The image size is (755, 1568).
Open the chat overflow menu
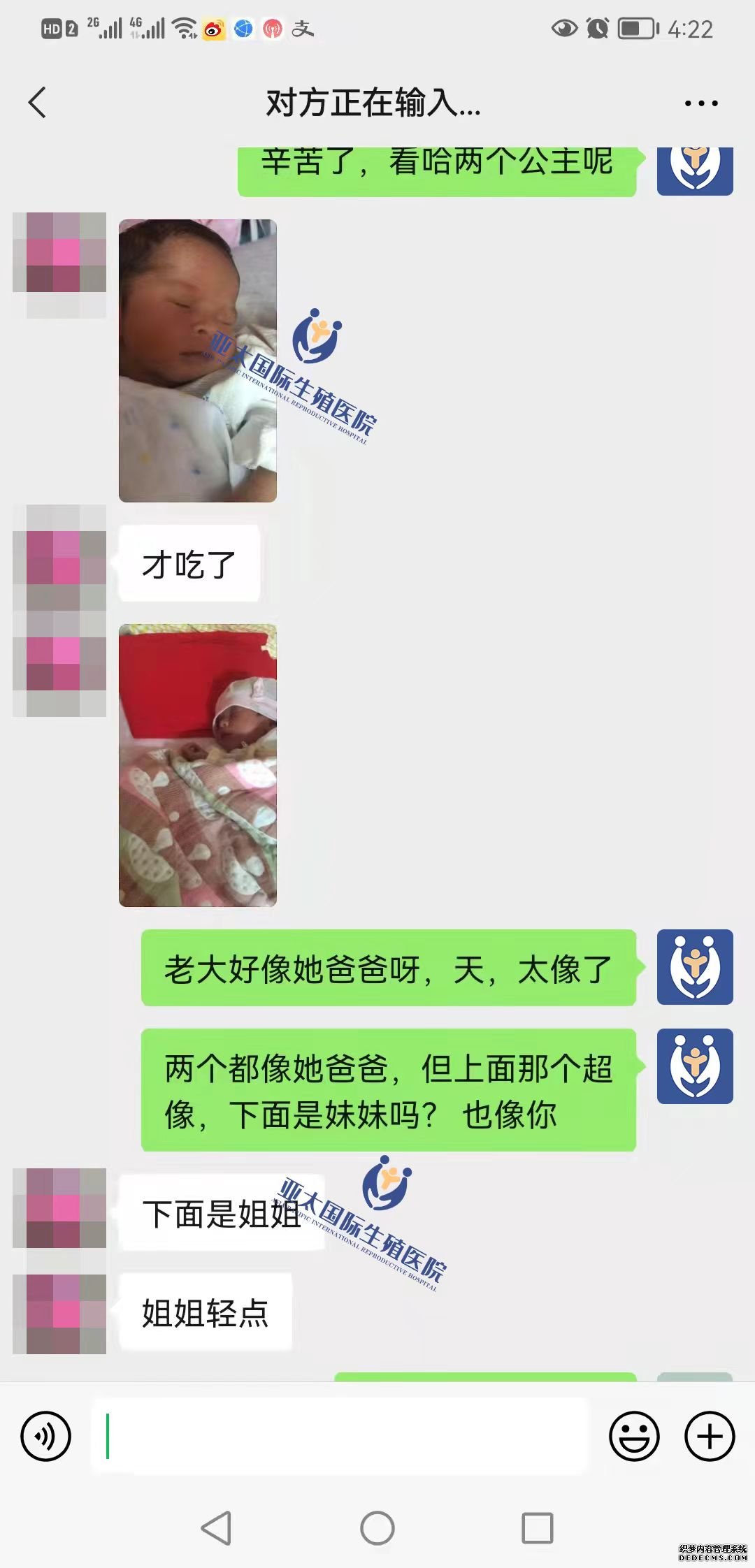click(700, 103)
